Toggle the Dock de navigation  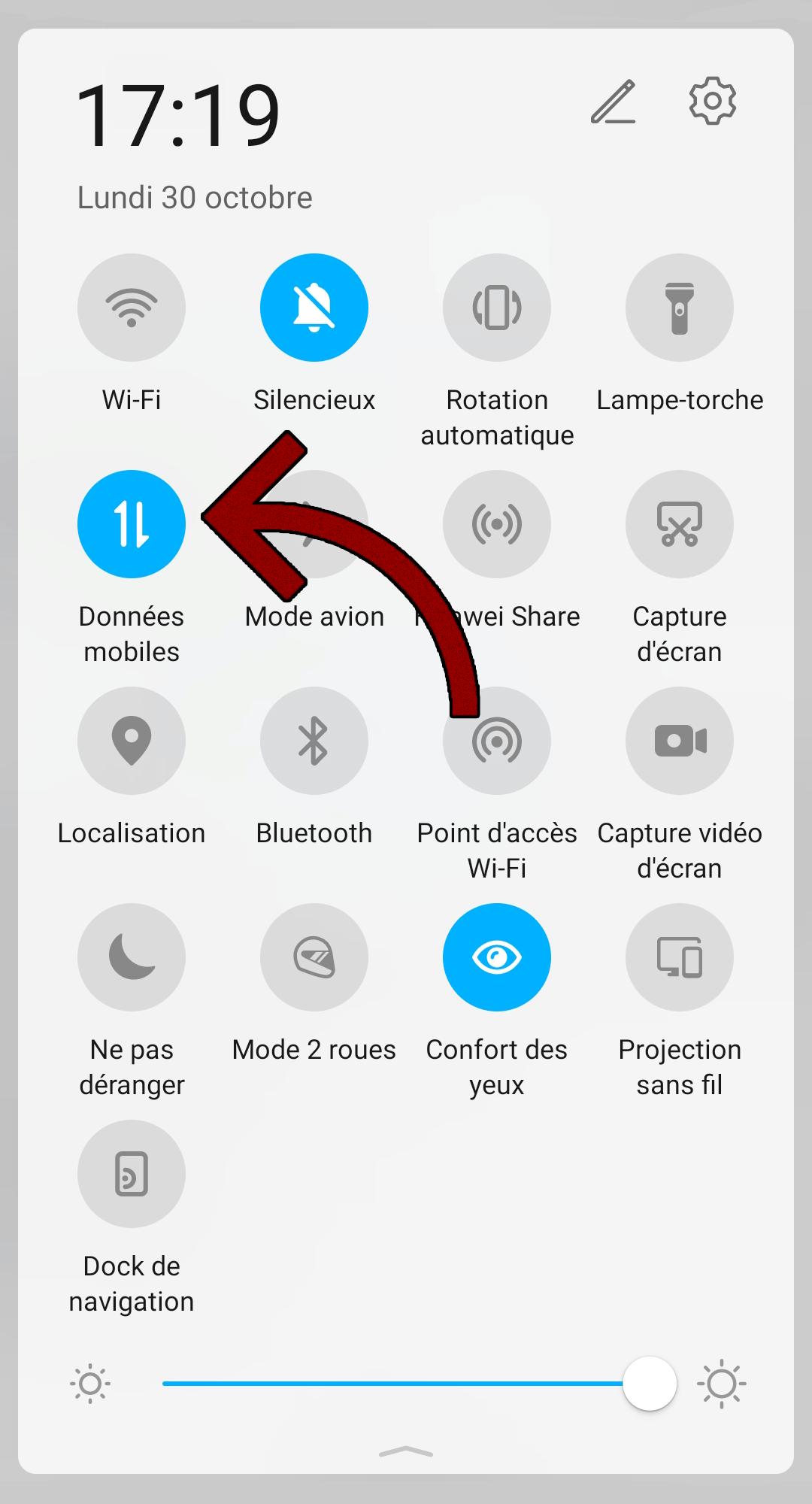(x=132, y=1174)
